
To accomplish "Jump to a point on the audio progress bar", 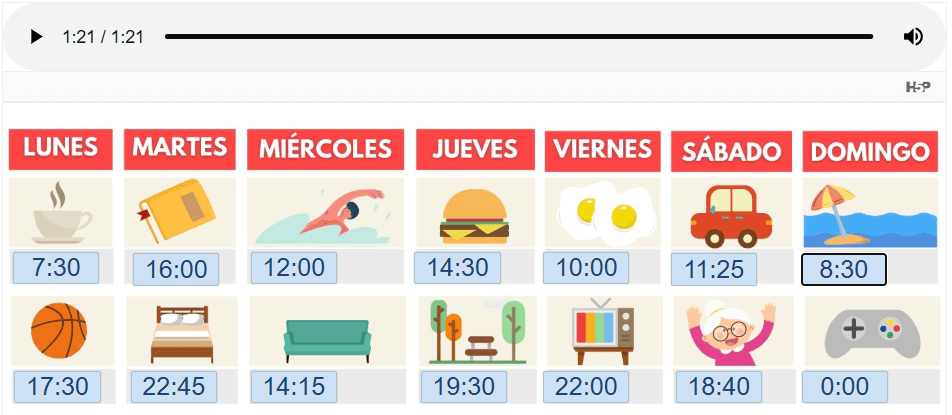I will [x=530, y=37].
